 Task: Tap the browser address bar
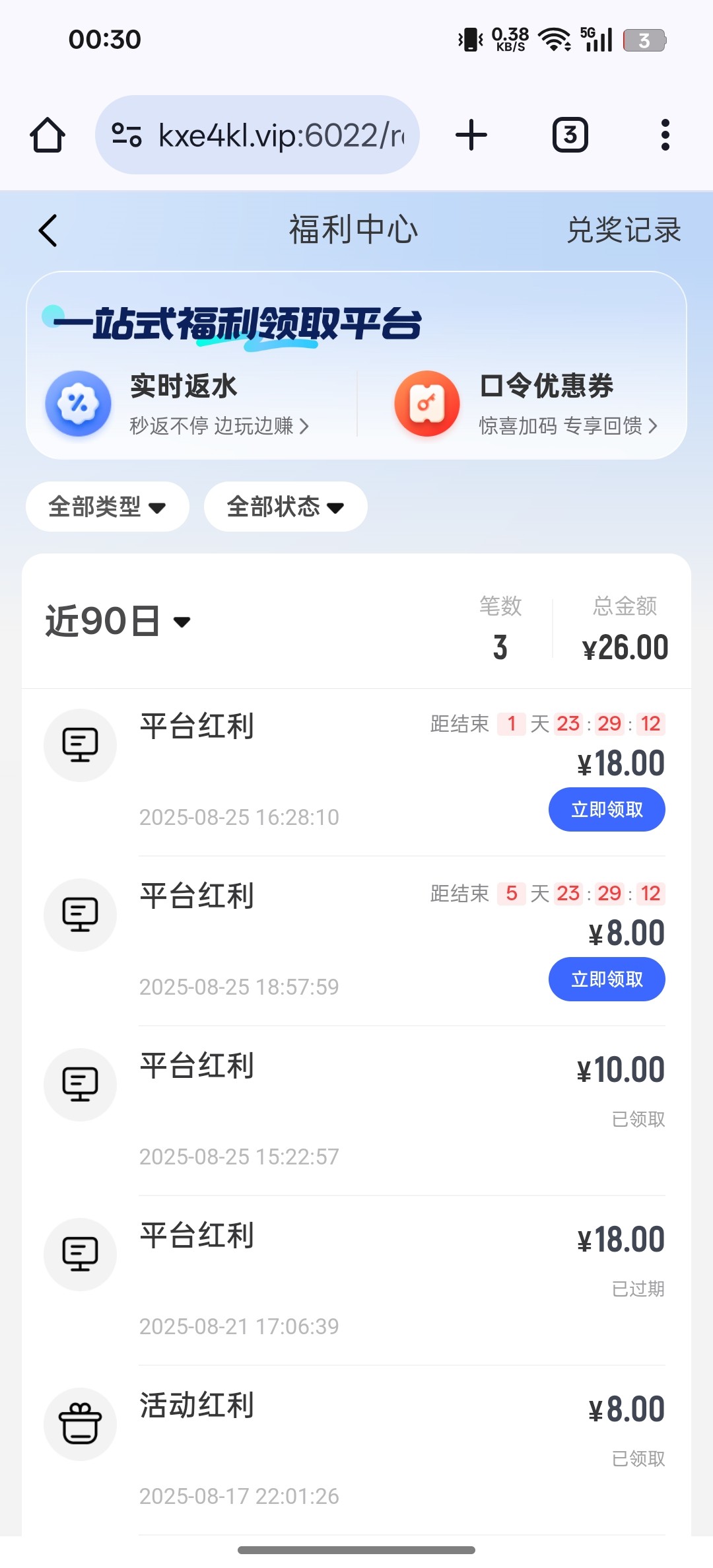coord(257,135)
